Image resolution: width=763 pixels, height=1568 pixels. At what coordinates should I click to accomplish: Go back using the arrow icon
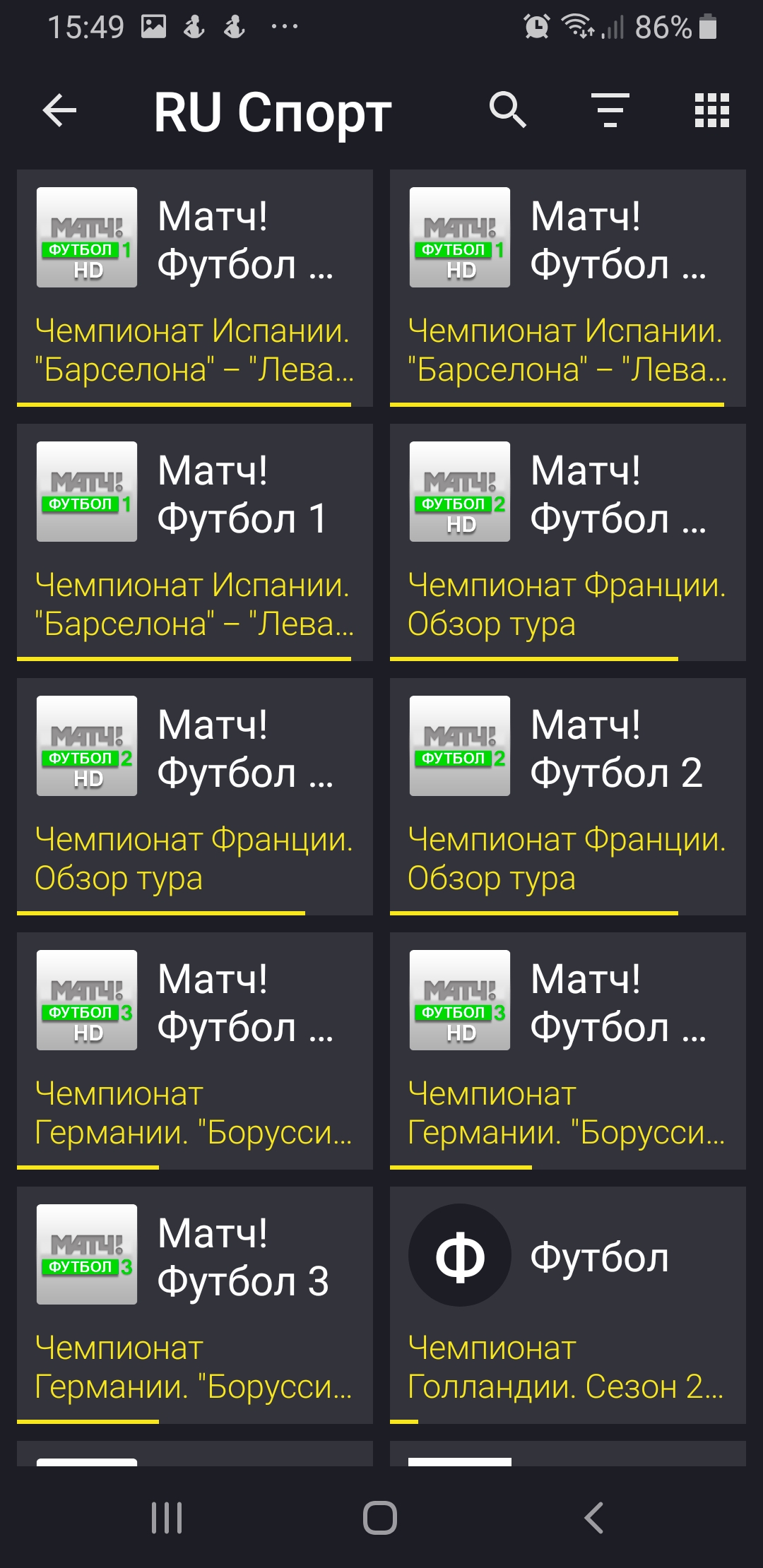tap(59, 111)
